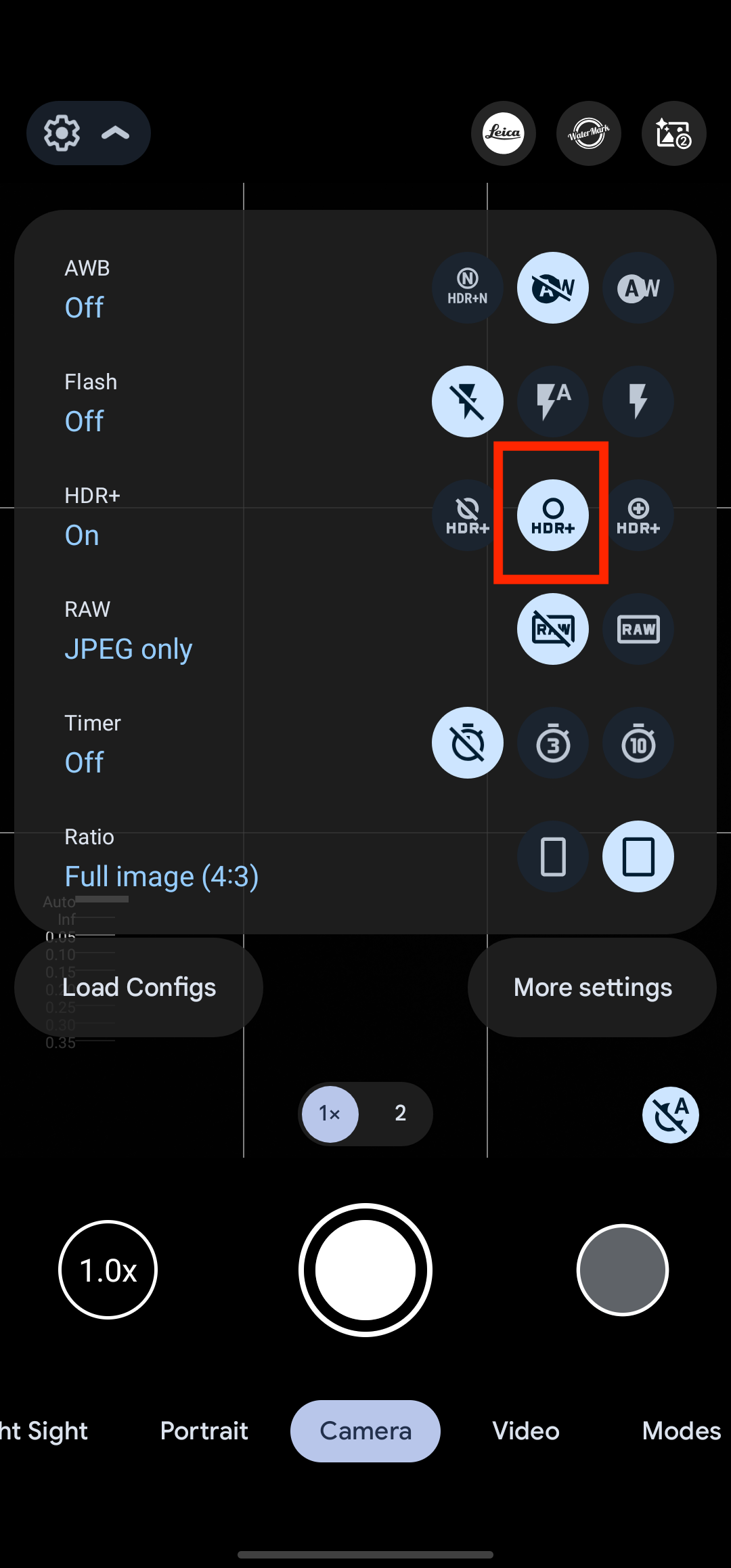Image resolution: width=731 pixels, height=1568 pixels.
Task: Tap Load Configs
Action: pyautogui.click(x=139, y=987)
